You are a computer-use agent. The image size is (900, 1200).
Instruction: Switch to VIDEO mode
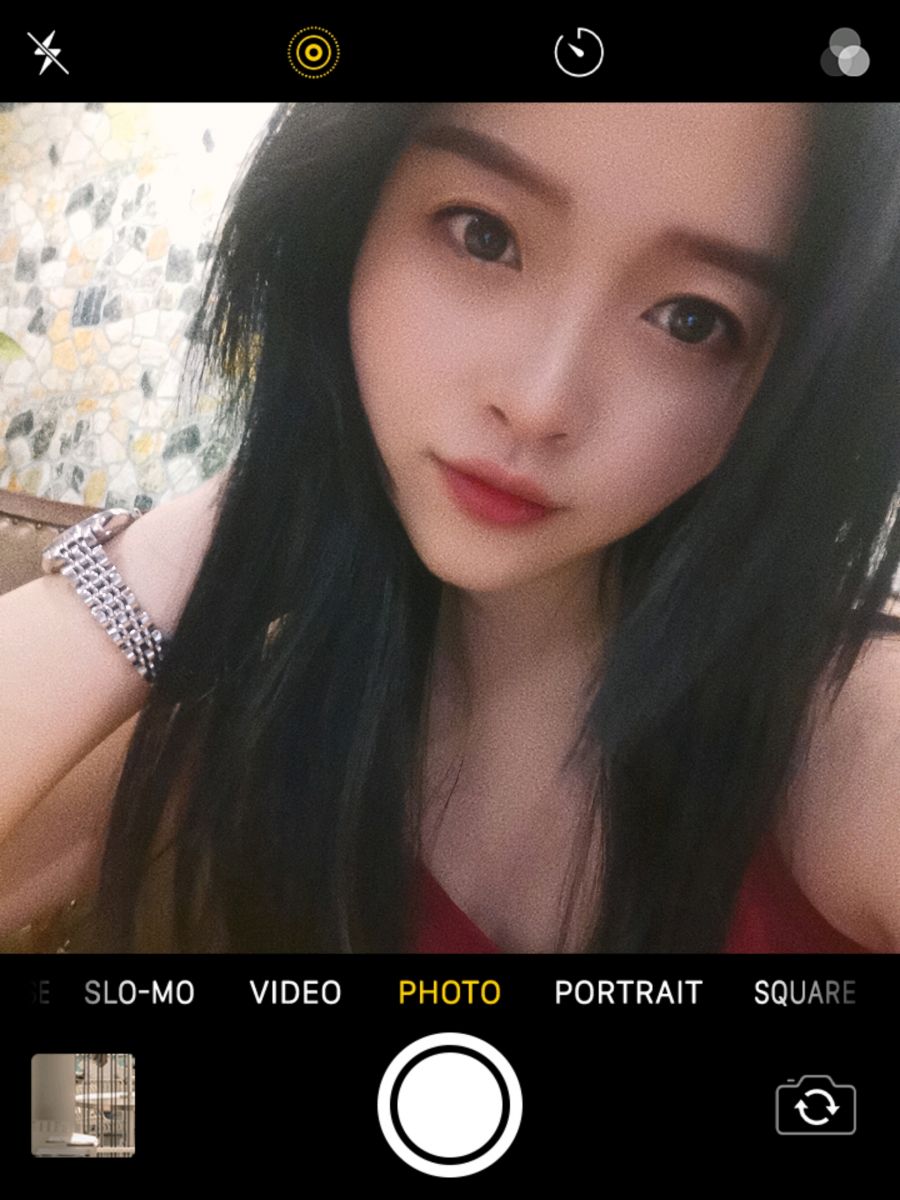(x=295, y=993)
